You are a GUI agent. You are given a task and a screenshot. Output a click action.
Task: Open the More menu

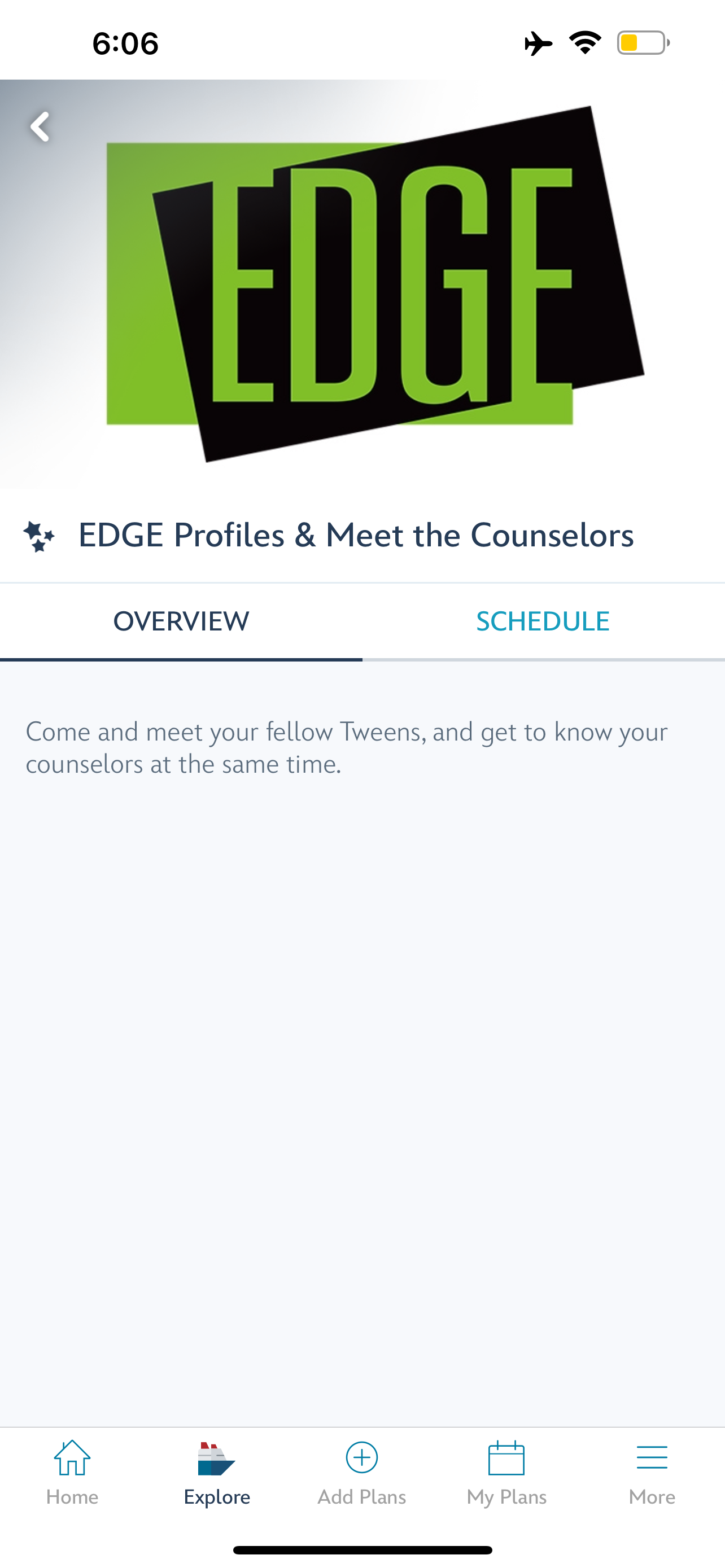point(652,1472)
